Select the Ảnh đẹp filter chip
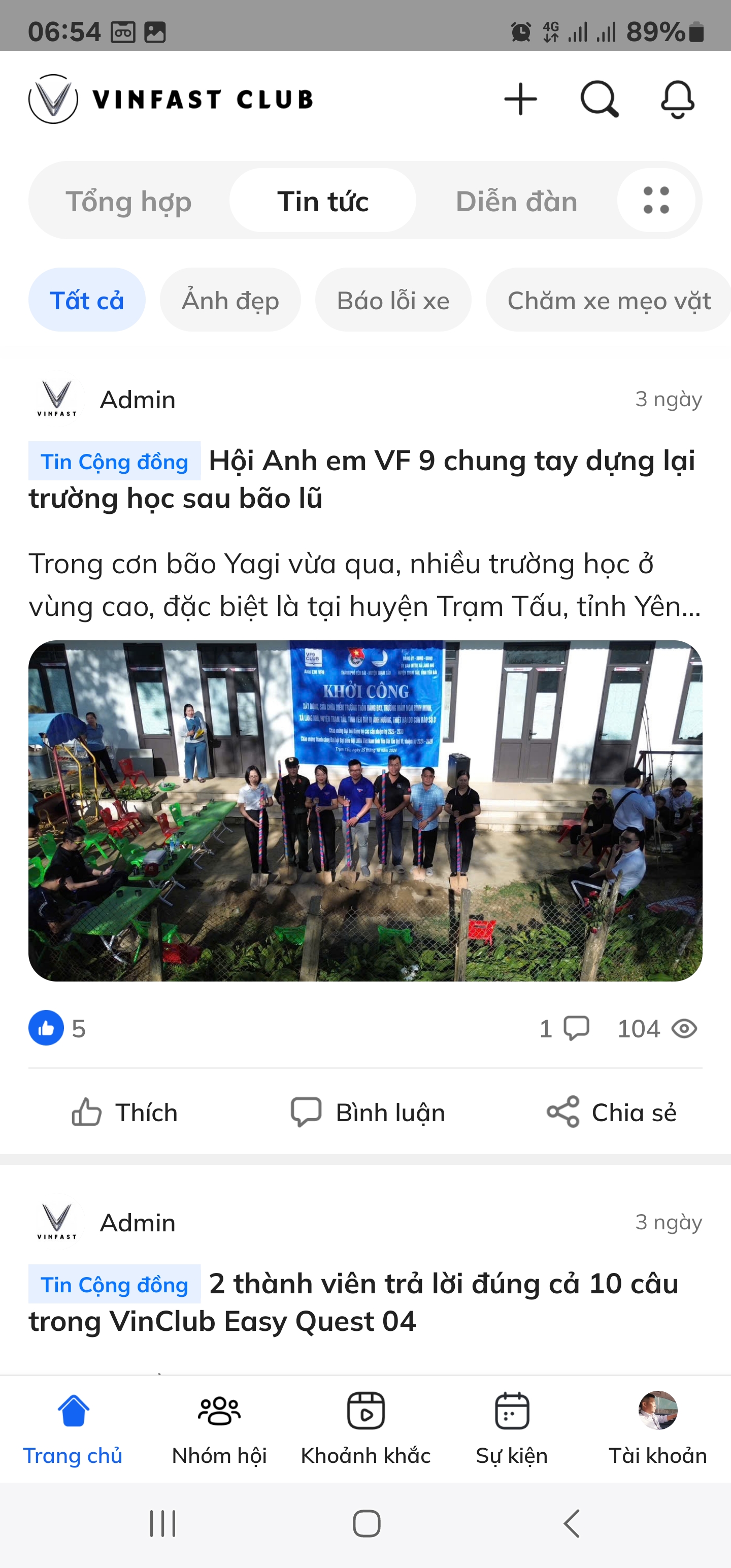 230,300
